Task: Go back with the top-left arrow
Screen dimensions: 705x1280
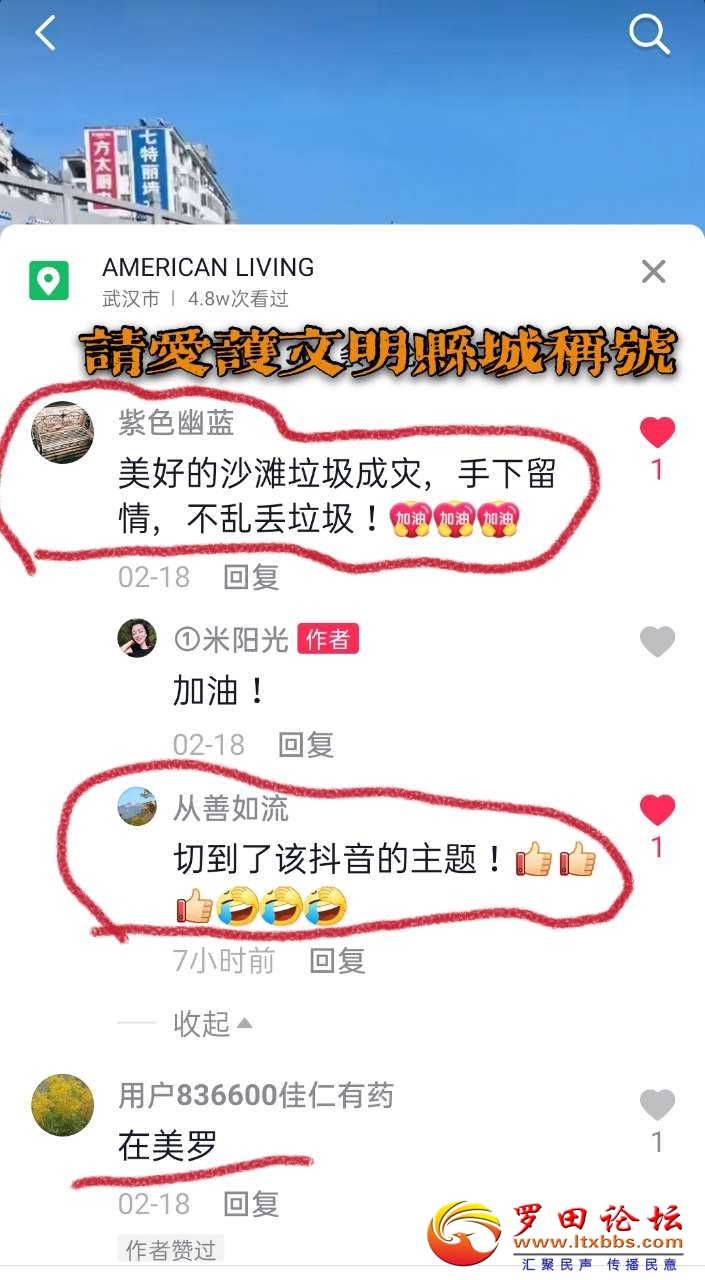Action: click(45, 34)
